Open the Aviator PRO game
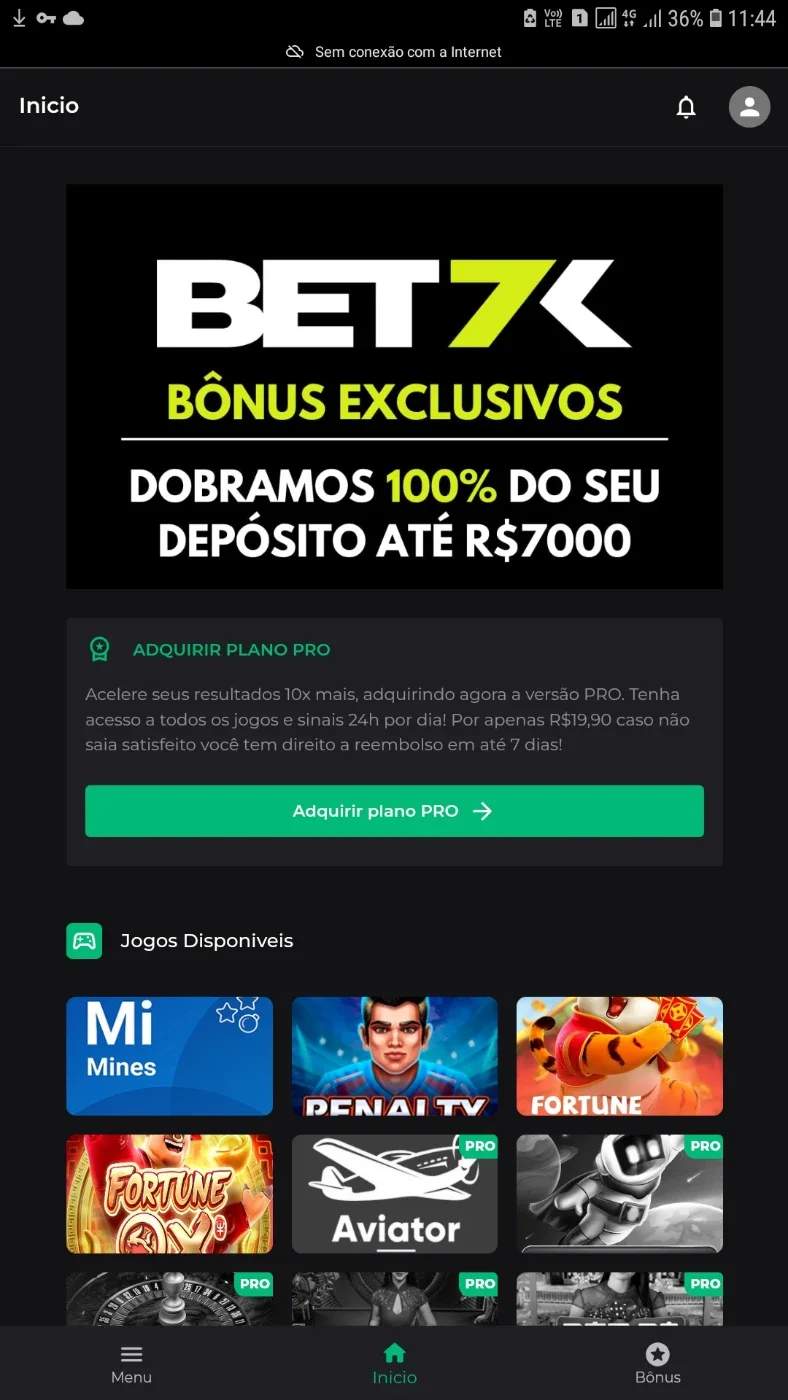The height and width of the screenshot is (1400, 788). 394,1194
